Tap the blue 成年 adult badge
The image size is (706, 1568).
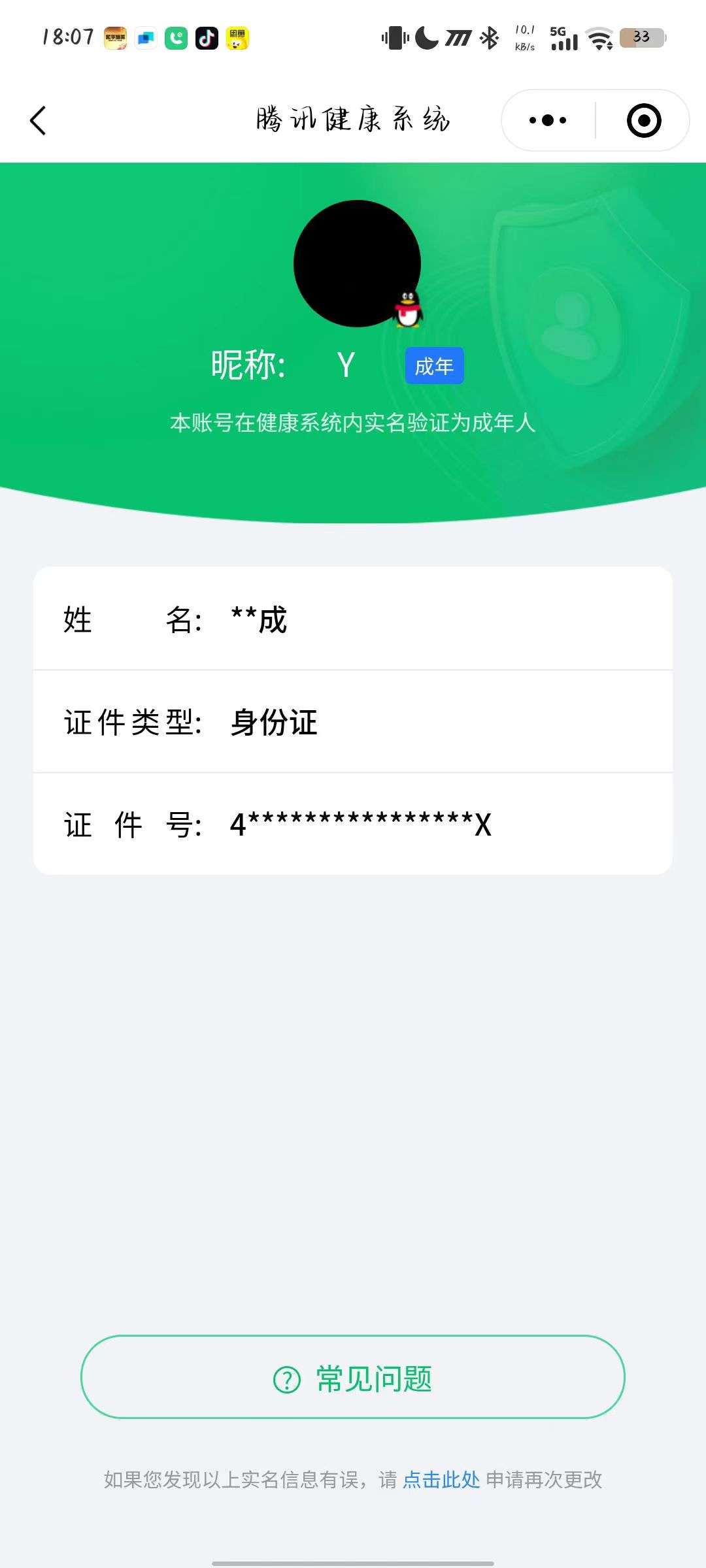pyautogui.click(x=433, y=366)
